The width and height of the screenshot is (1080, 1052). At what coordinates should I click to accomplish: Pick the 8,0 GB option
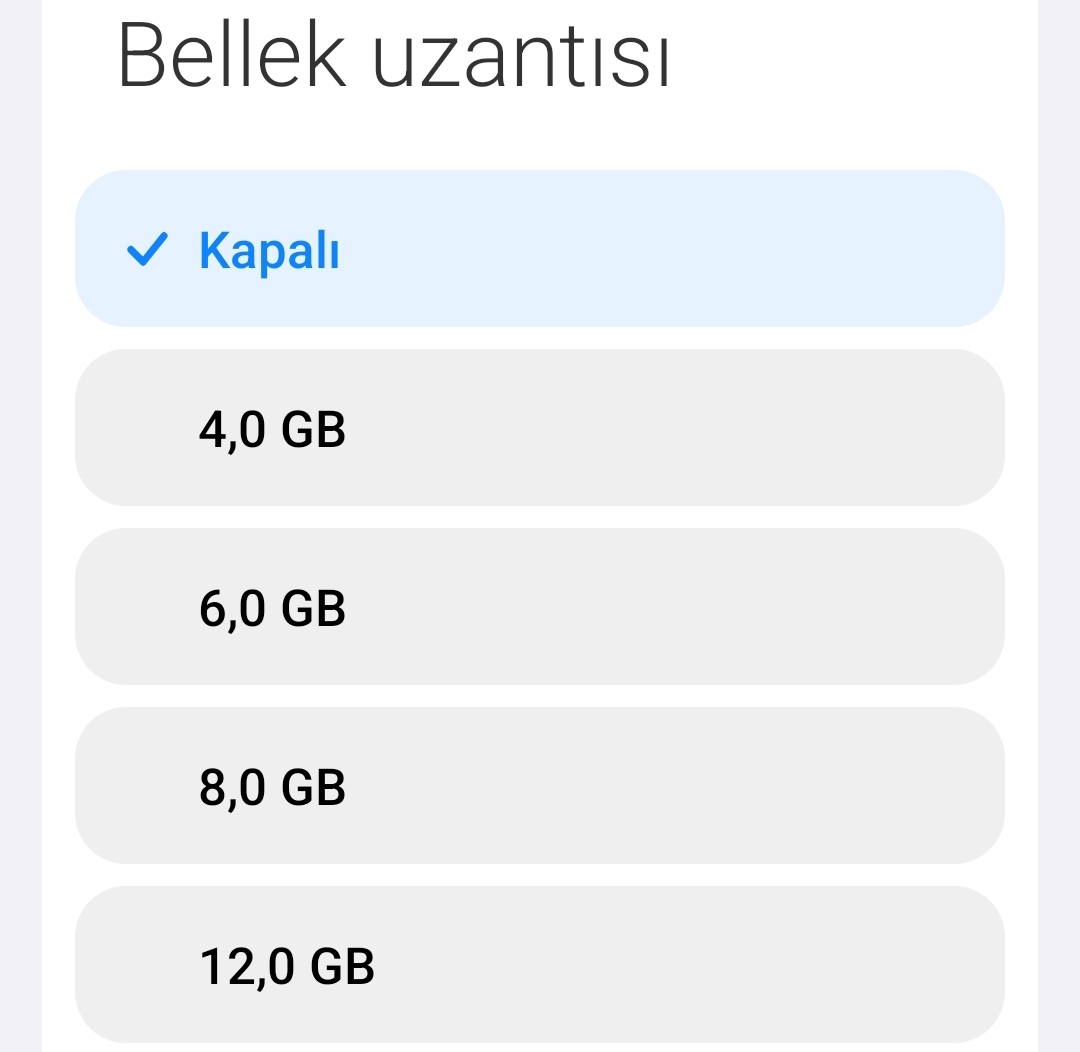point(540,786)
